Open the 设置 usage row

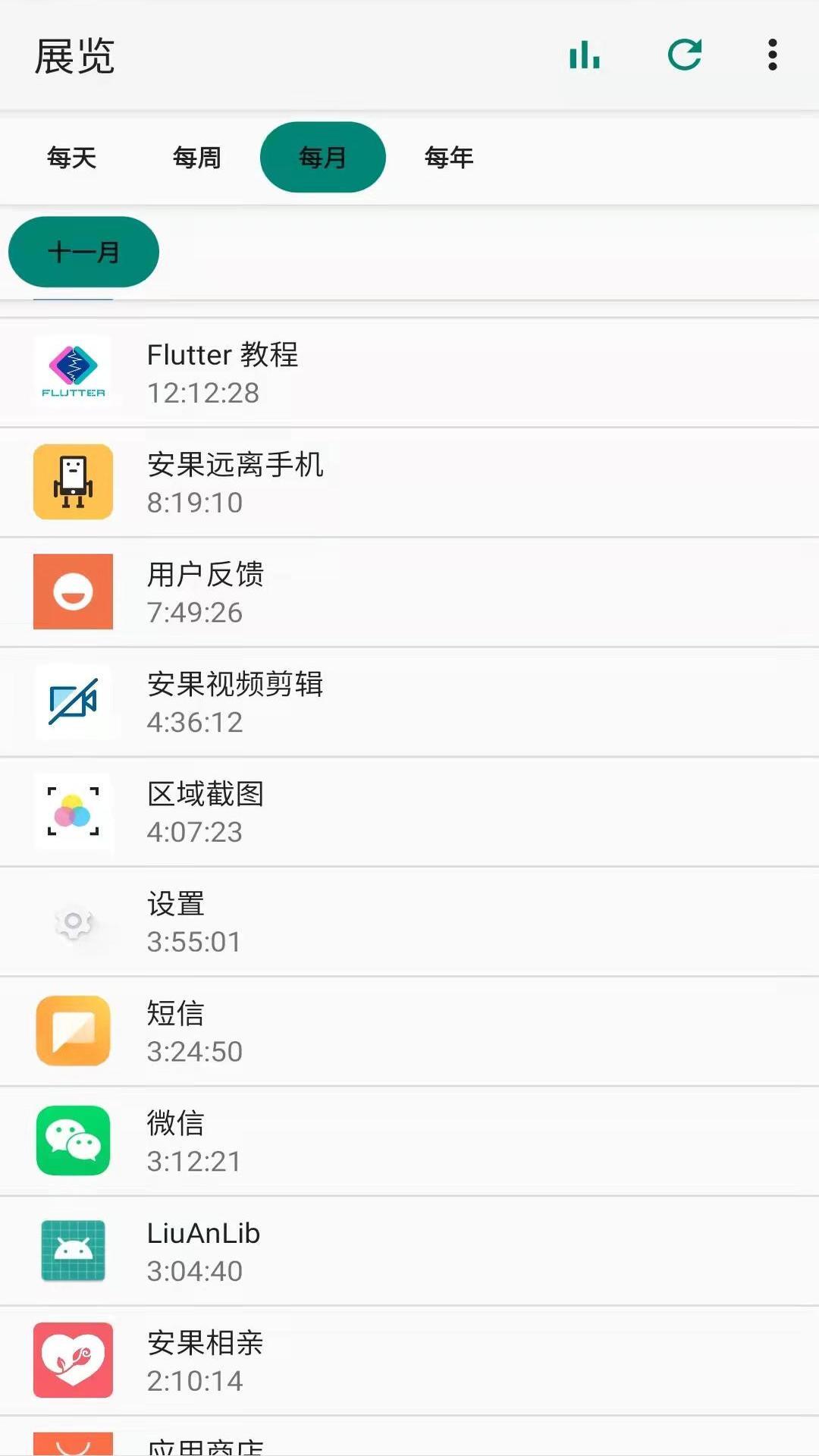[x=409, y=921]
